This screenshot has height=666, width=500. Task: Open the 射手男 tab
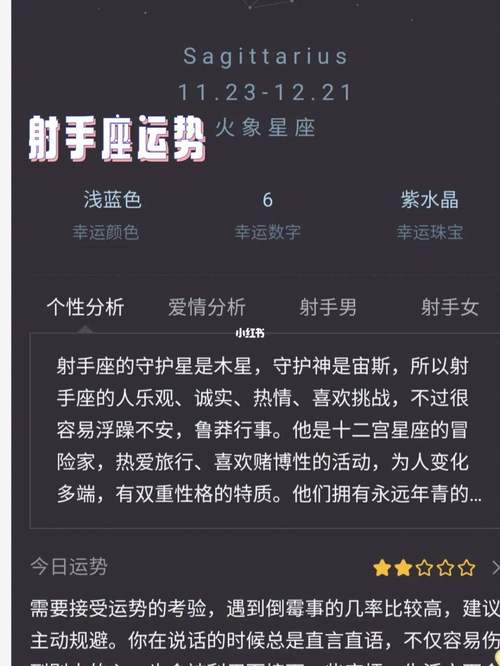point(328,307)
